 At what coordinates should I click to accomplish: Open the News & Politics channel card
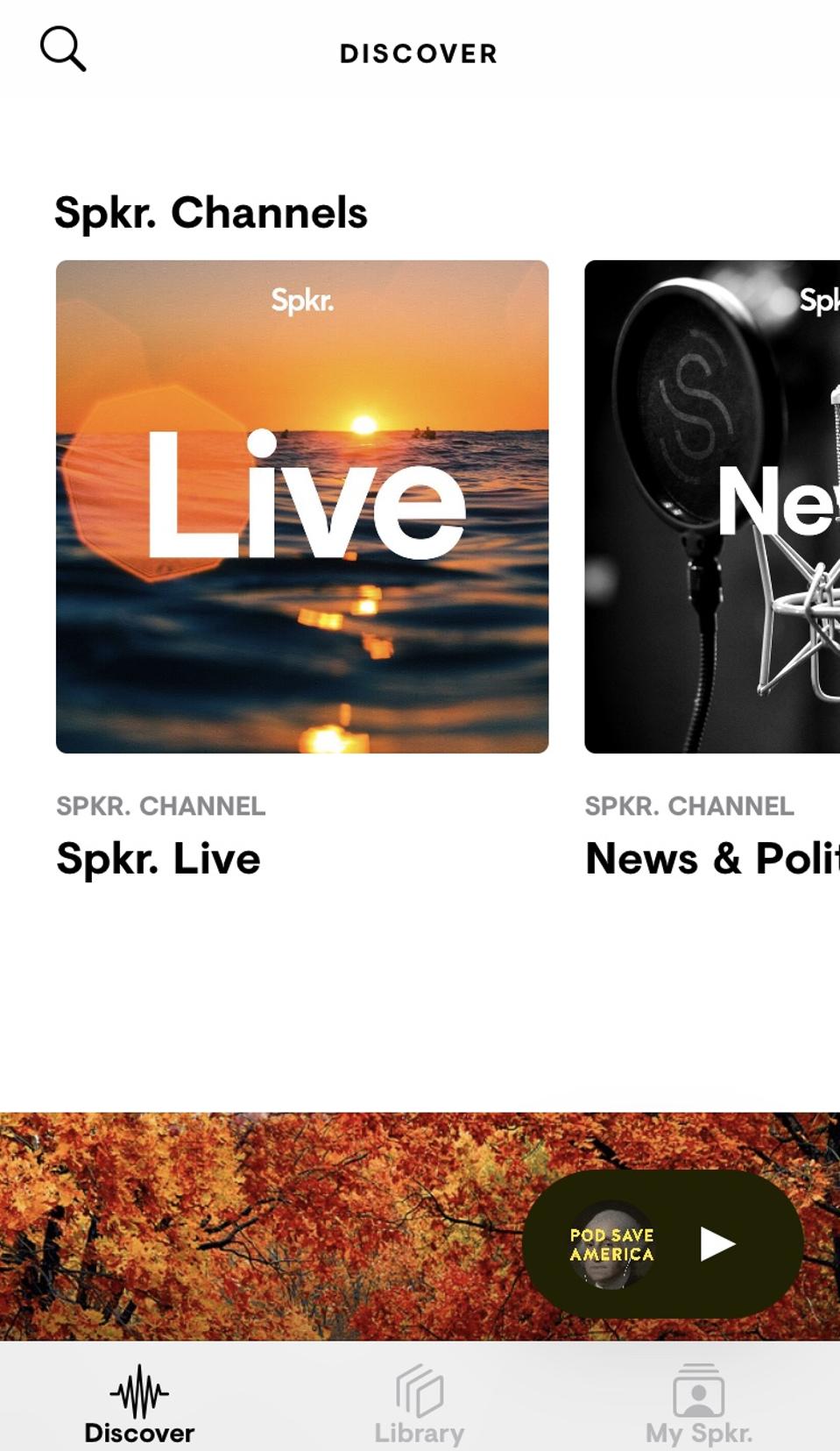(x=712, y=506)
